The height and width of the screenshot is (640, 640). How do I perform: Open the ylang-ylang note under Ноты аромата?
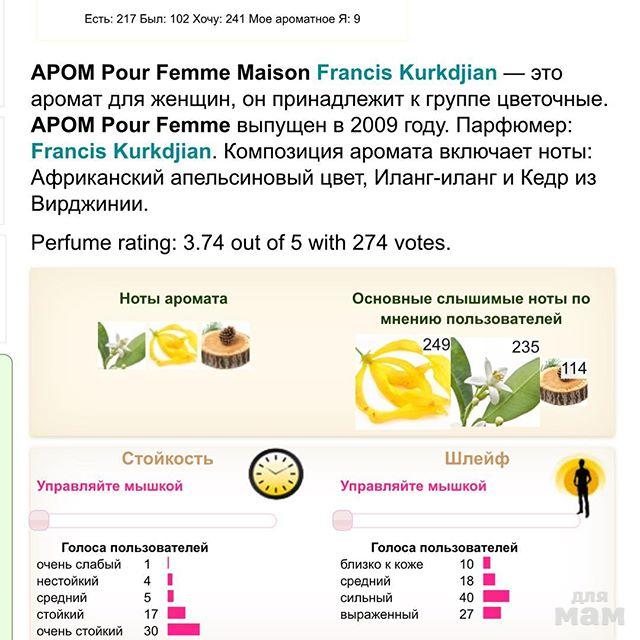(x=173, y=344)
